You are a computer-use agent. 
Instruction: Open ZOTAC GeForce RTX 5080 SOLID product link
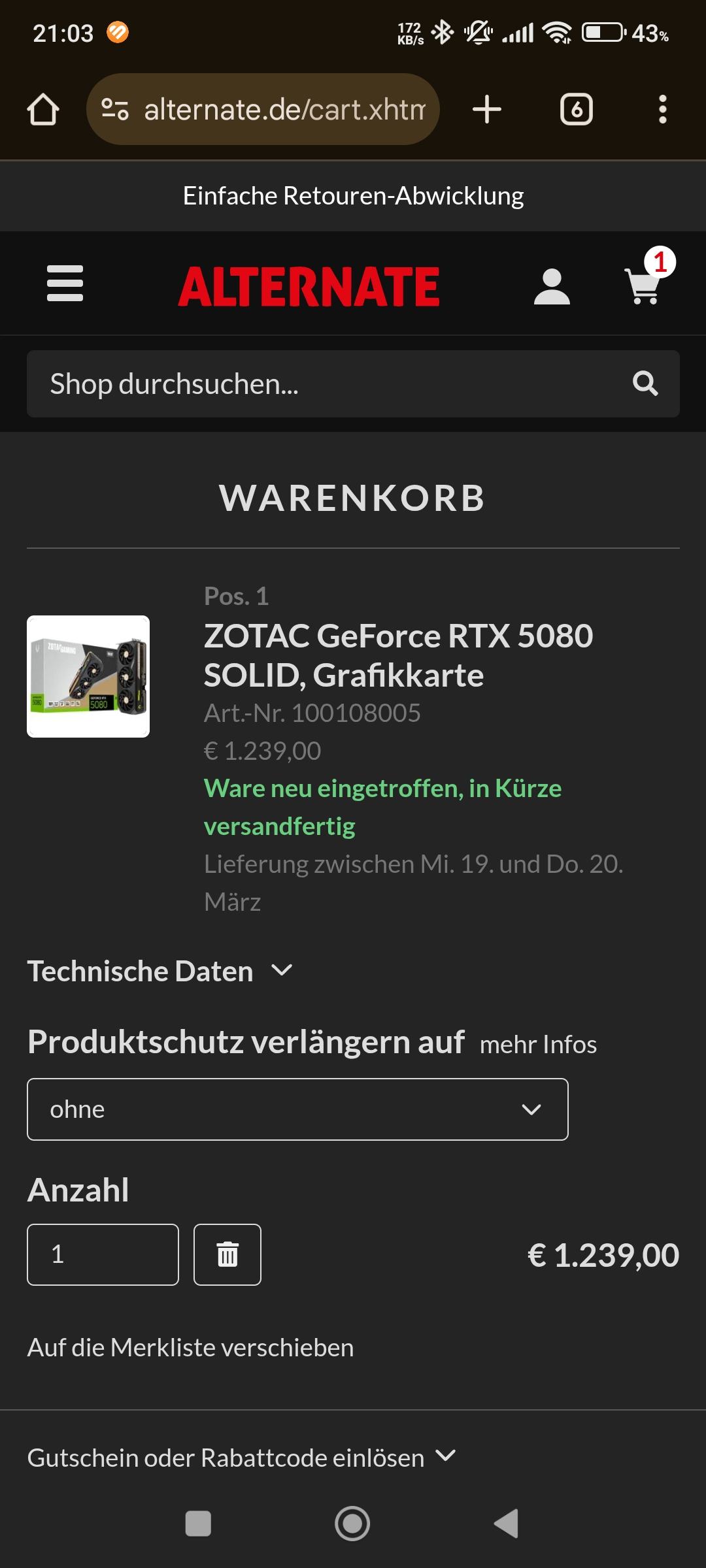click(397, 655)
